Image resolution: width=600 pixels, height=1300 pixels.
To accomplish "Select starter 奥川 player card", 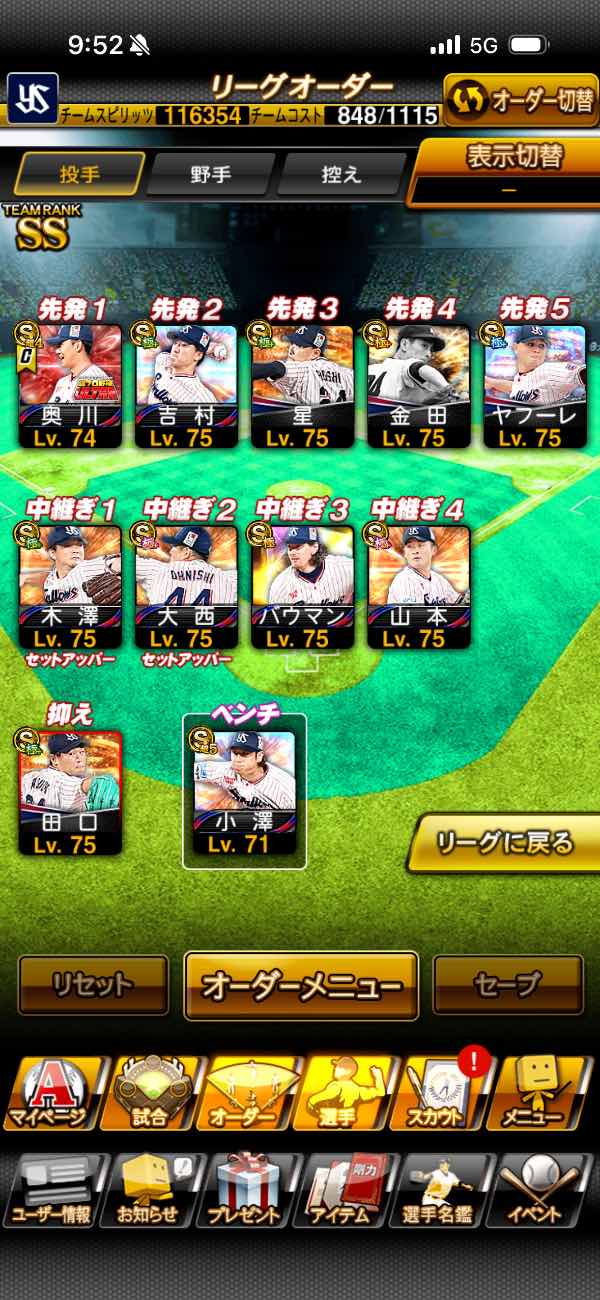I will [70, 385].
